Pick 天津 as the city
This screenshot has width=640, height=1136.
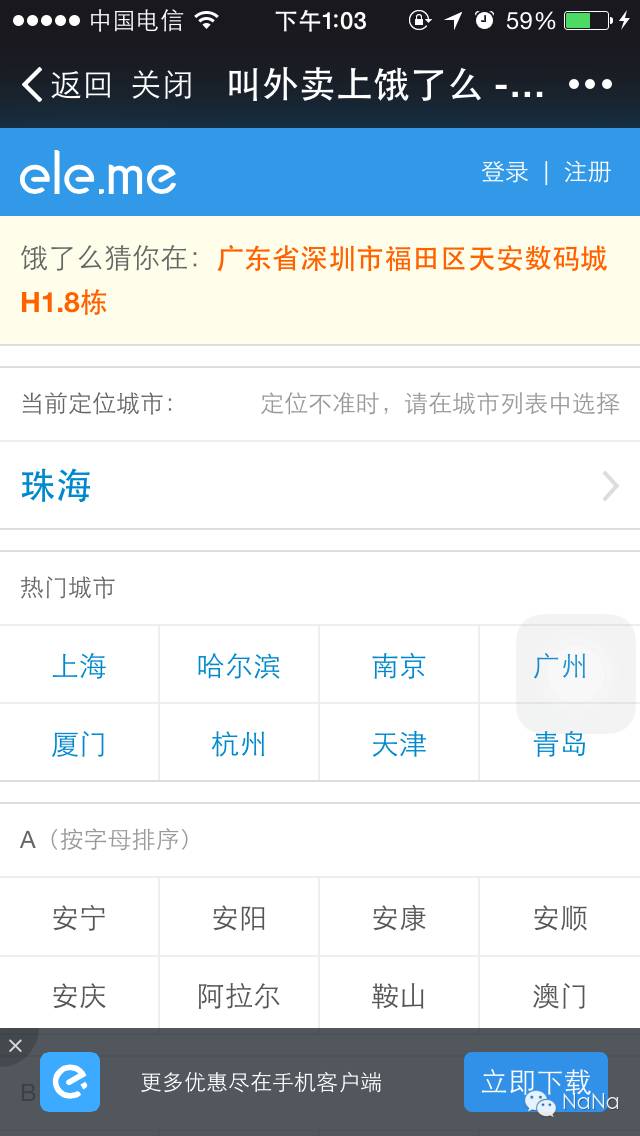coord(399,743)
